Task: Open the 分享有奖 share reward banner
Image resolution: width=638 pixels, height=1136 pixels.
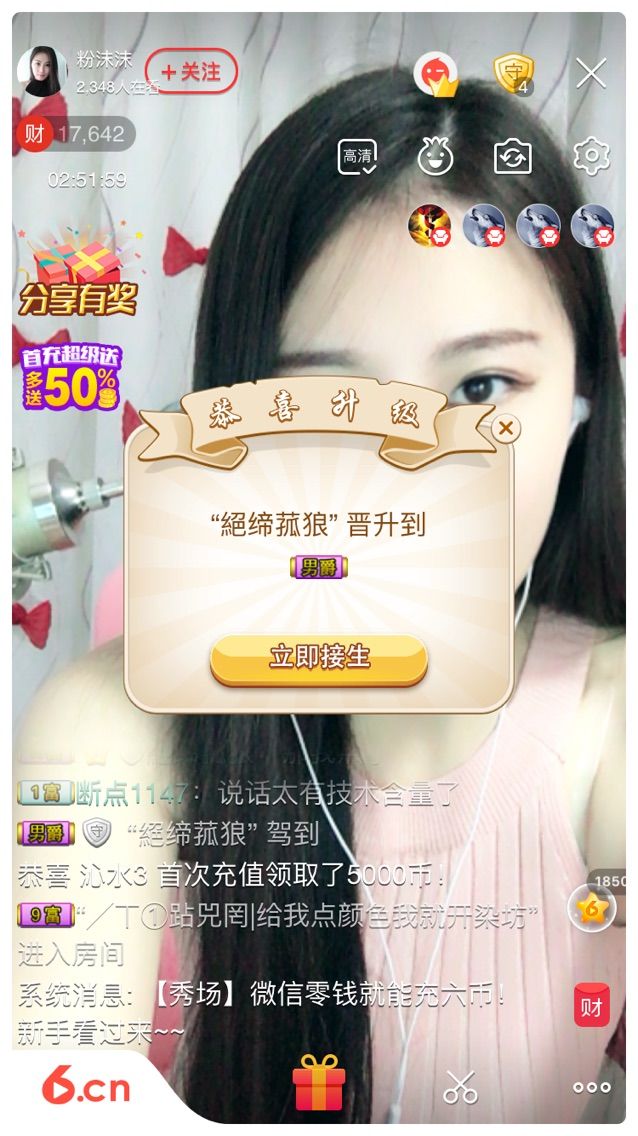Action: pyautogui.click(x=79, y=274)
